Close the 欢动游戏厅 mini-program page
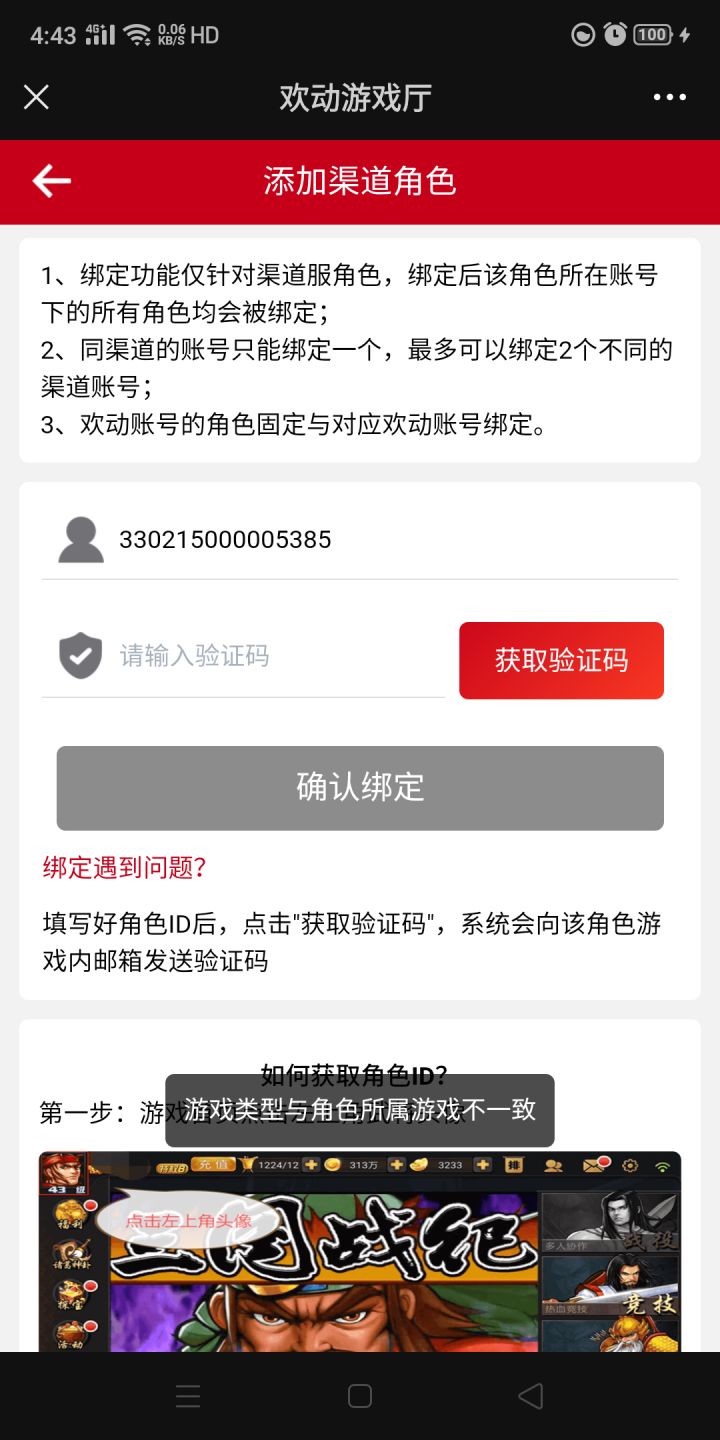This screenshot has height=1440, width=720. (x=36, y=97)
